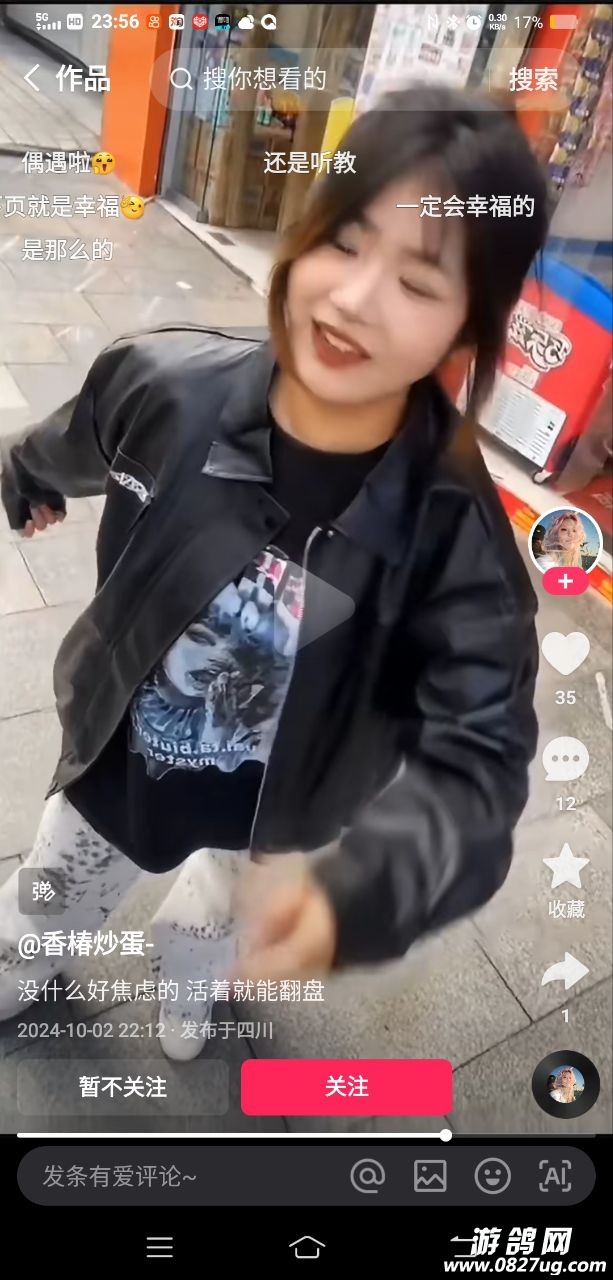
Task: Like this video with the heart
Action: point(565,655)
